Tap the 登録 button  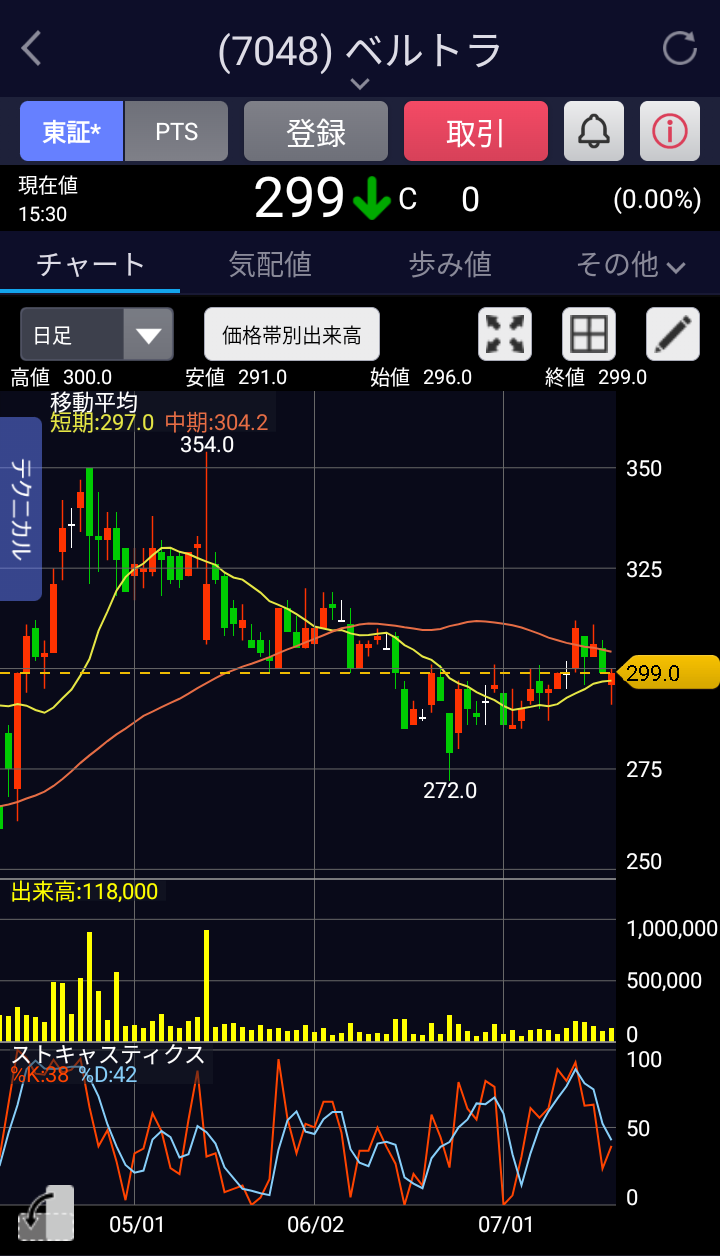pos(316,131)
